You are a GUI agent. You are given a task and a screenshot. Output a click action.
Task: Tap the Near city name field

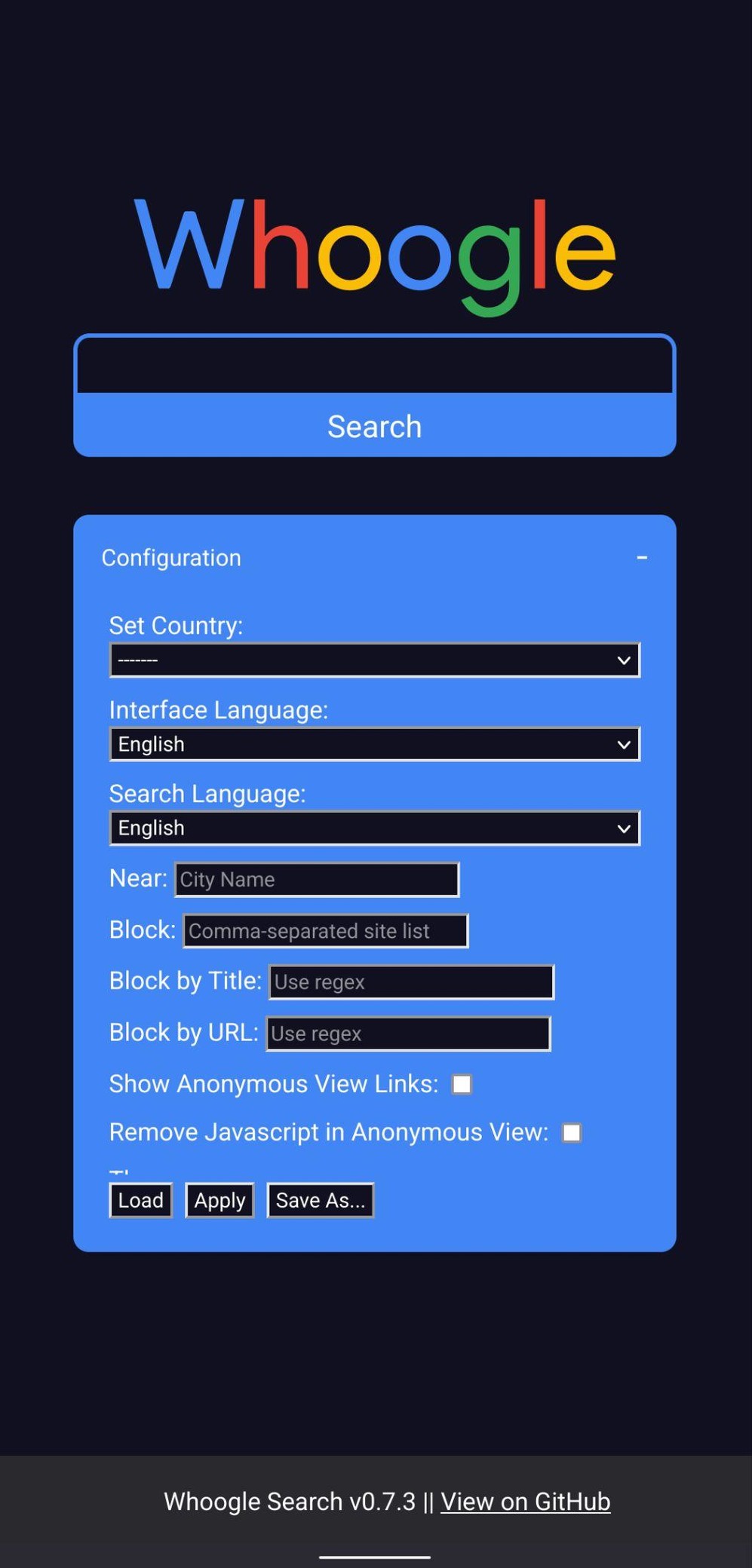[x=317, y=880]
